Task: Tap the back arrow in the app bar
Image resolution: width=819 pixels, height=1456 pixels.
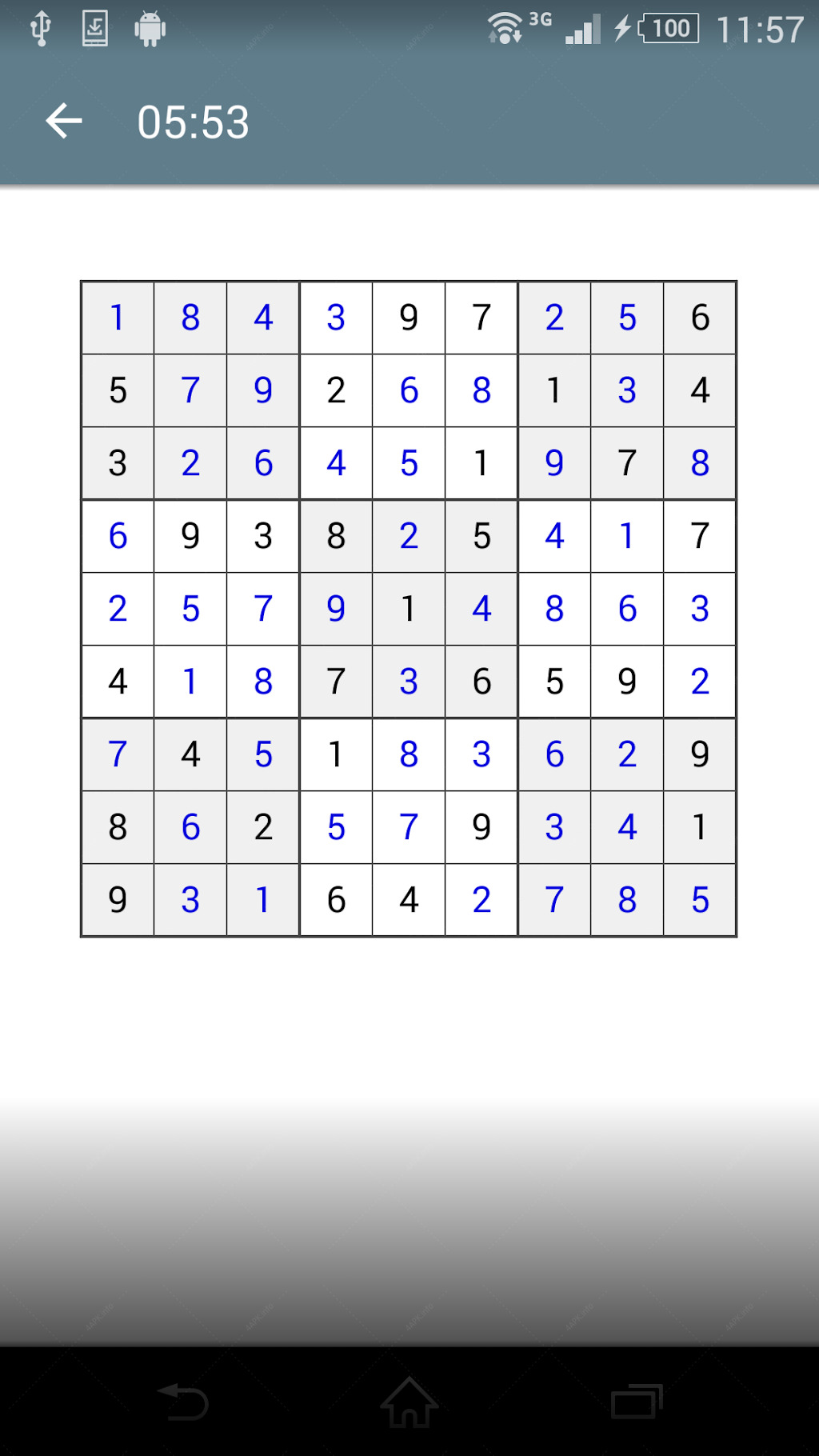Action: pos(64,122)
